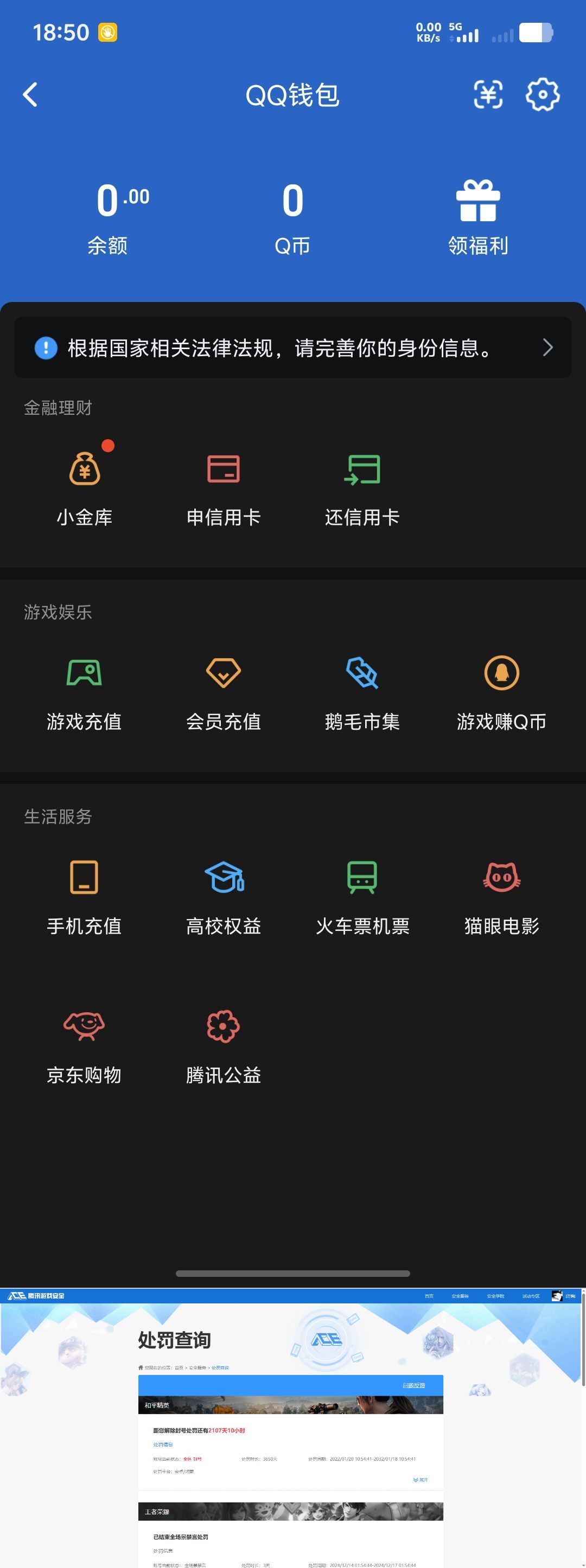Open the 小金库 money bag icon

coord(85,472)
